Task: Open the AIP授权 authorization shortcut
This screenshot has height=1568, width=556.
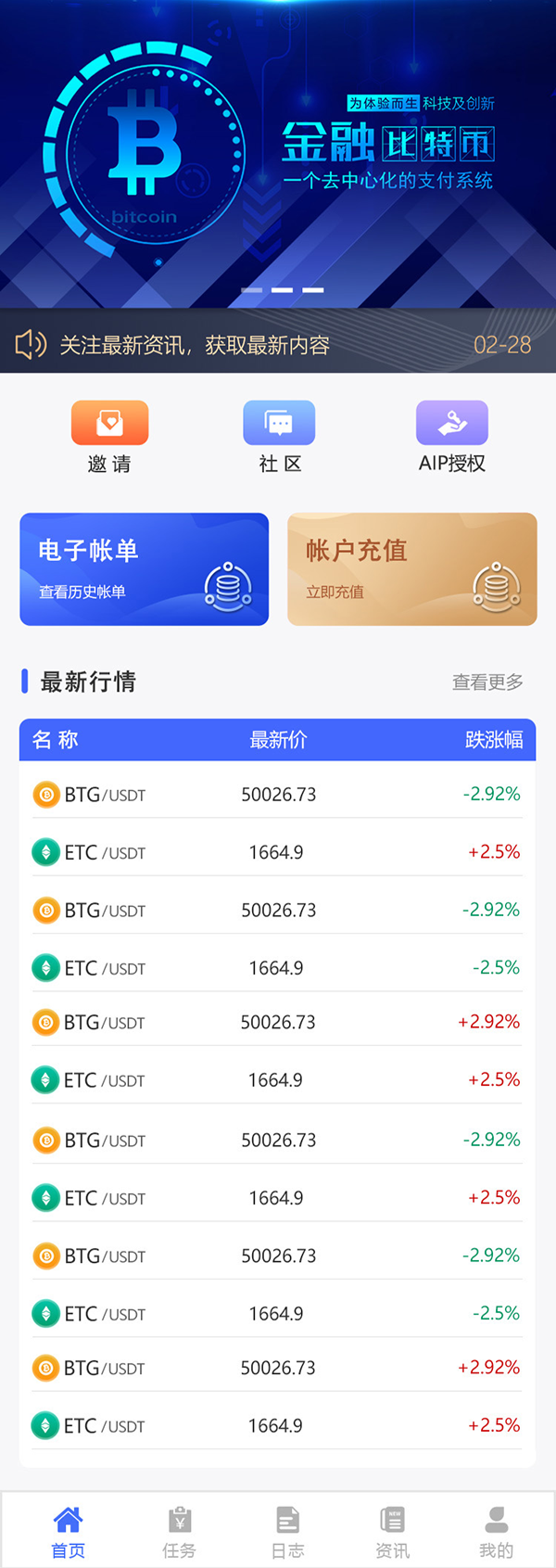Action: (451, 437)
